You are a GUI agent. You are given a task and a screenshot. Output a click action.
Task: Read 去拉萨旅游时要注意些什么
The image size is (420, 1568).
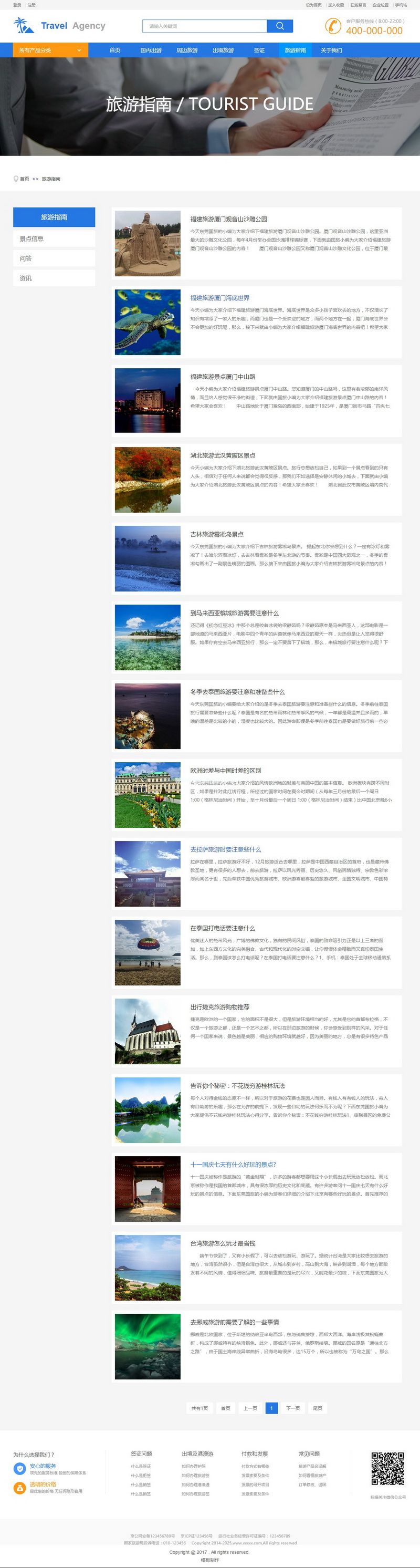(225, 849)
